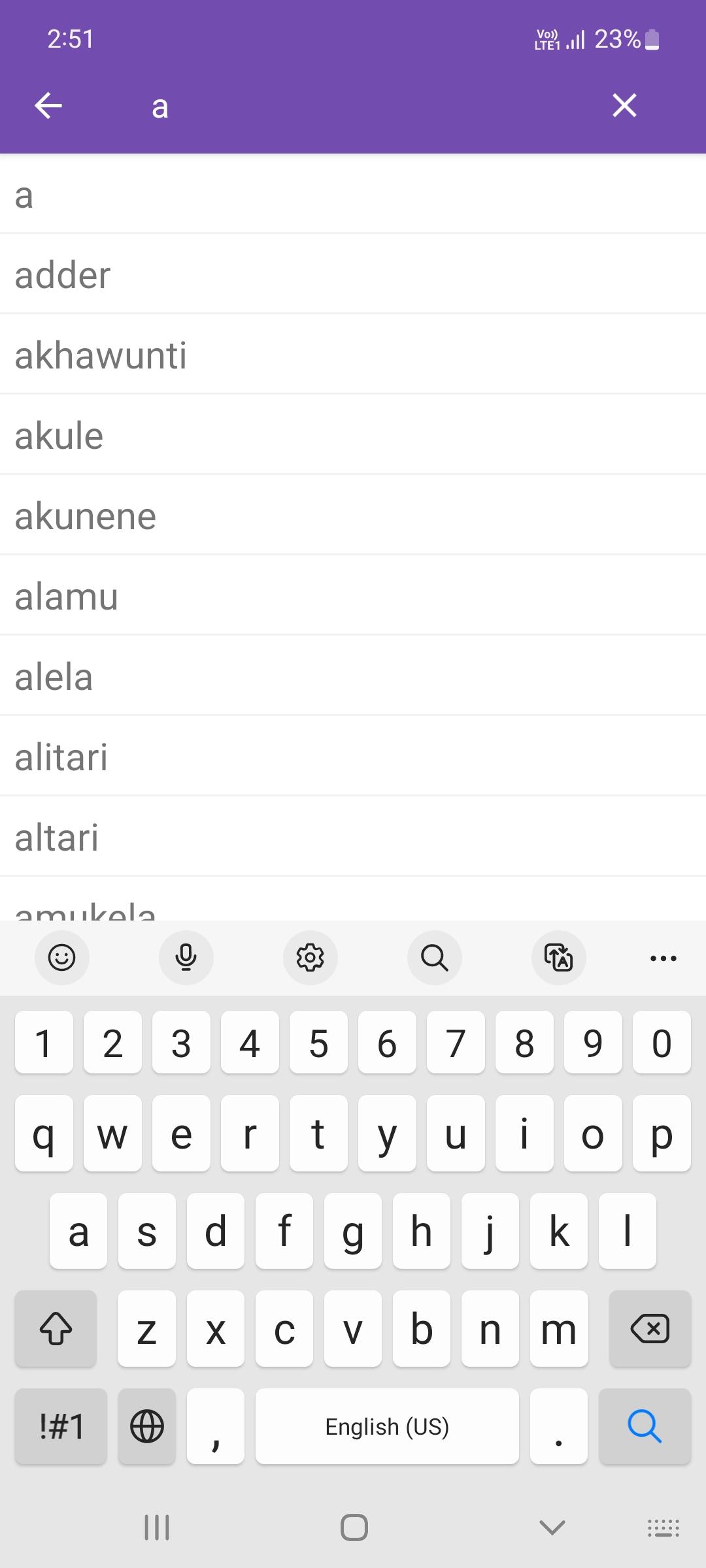Tap the backspace key

click(650, 1328)
